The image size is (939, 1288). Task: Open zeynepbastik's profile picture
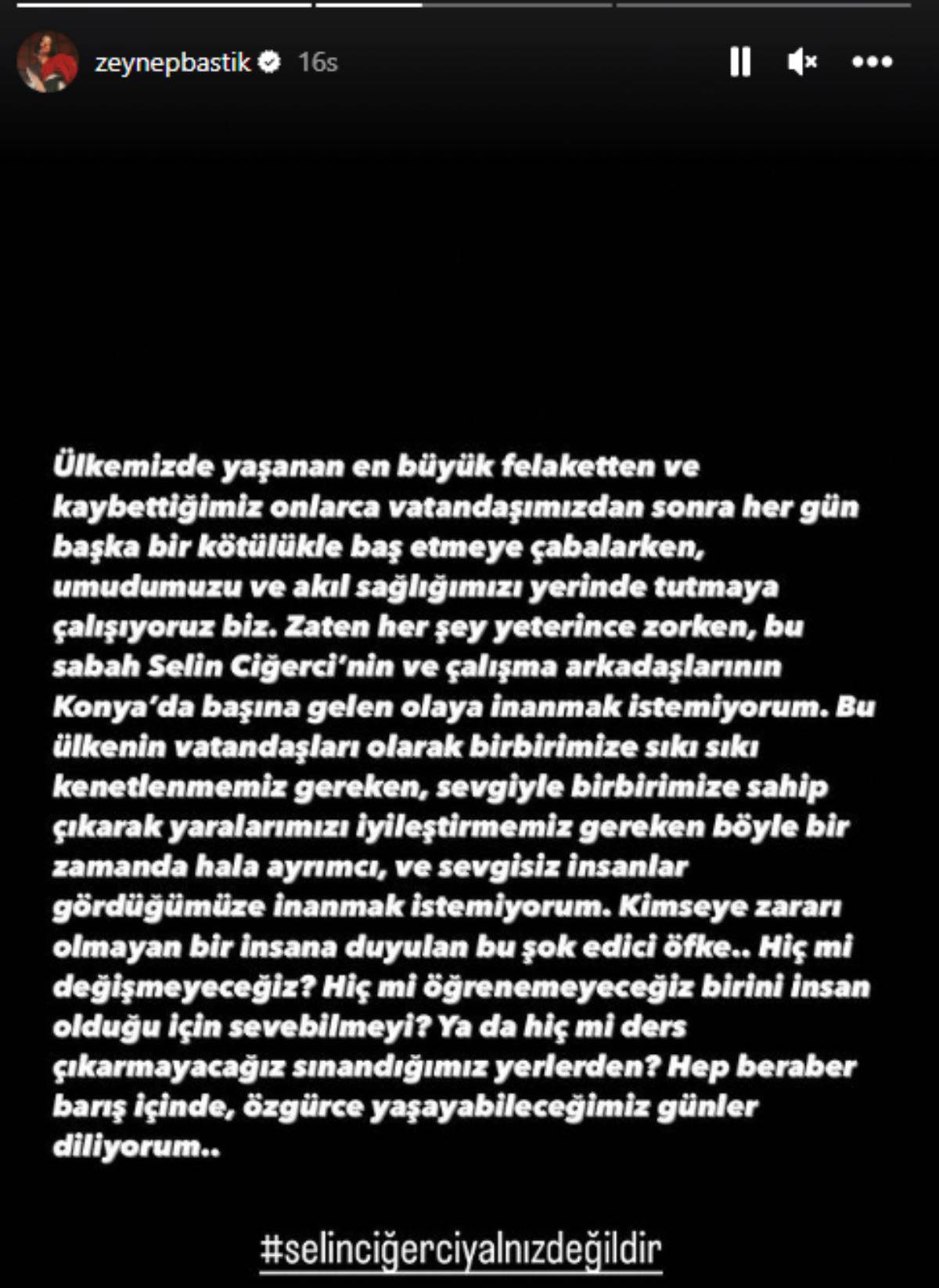[x=48, y=62]
